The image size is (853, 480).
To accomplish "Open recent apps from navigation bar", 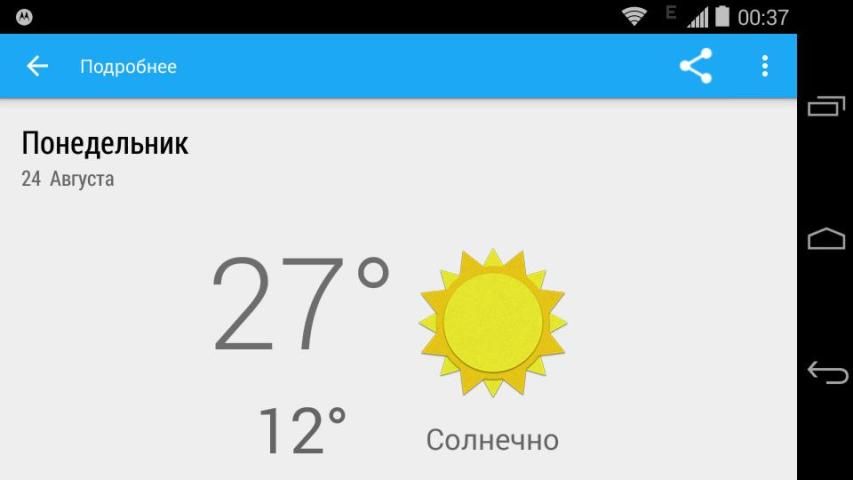I will coord(826,105).
